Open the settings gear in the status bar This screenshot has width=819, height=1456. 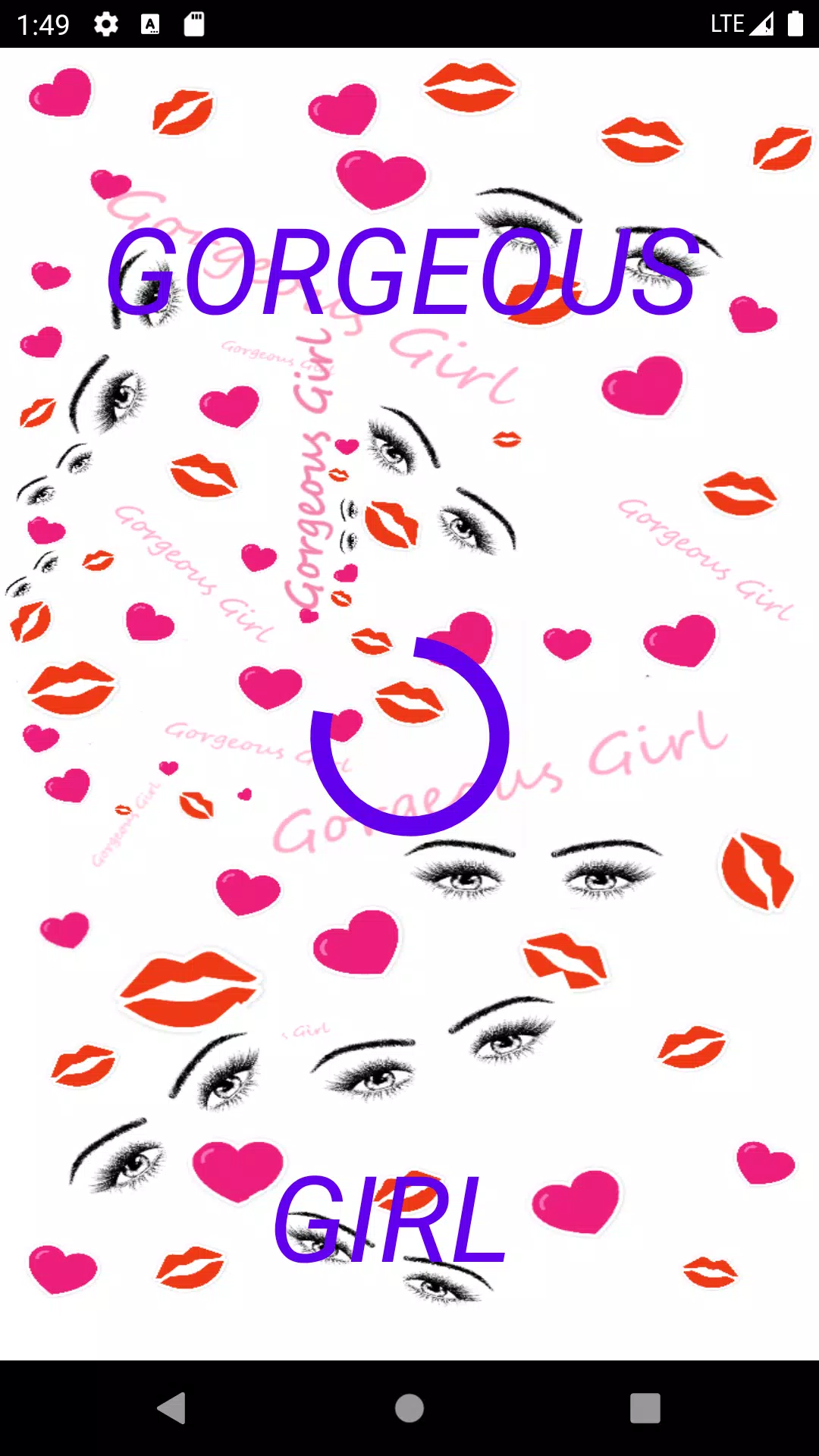(105, 24)
